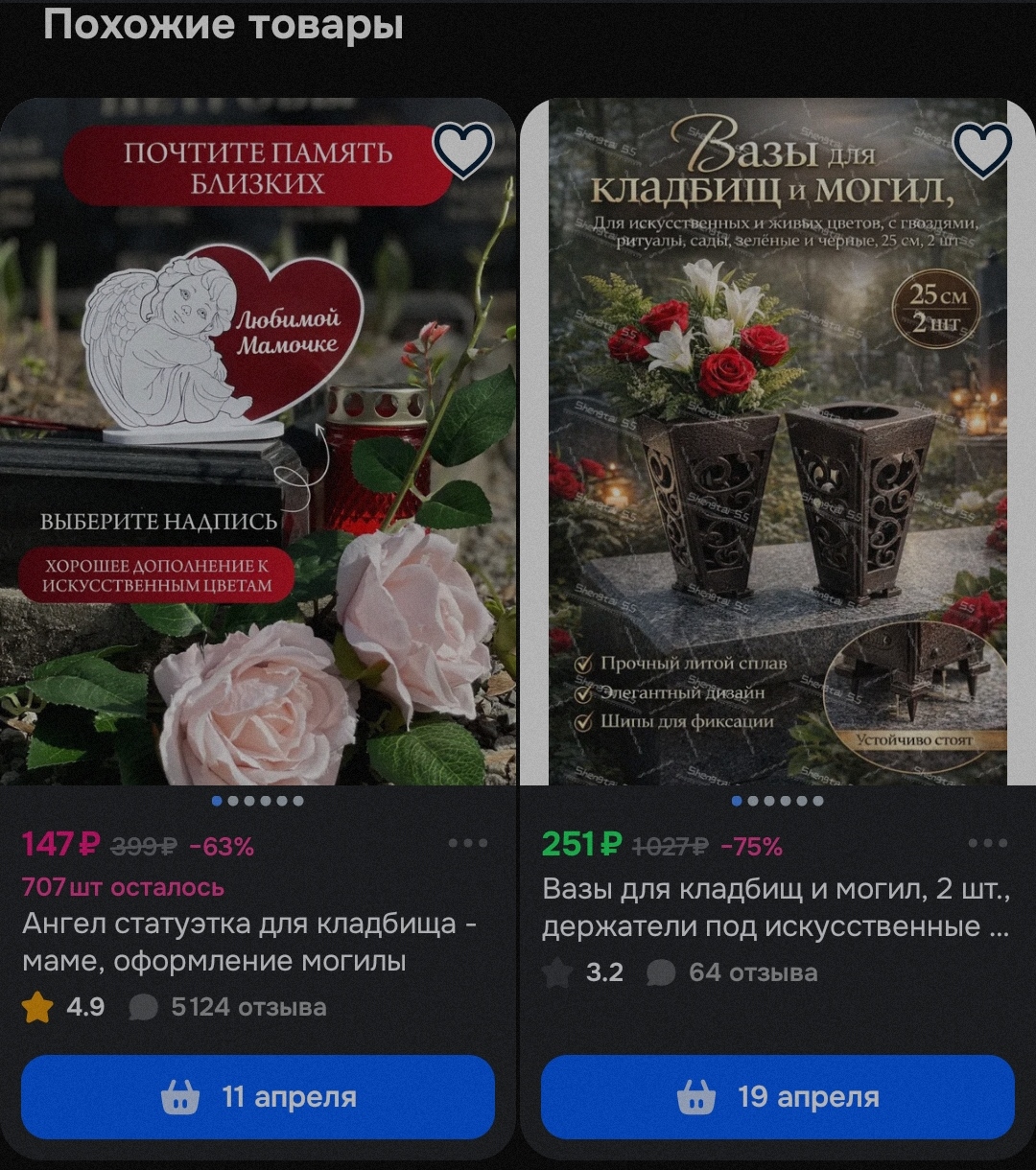Screen dimensions: 1036x1170
Task: Open the options menu for the 147 ₽ item
Action: point(468,843)
